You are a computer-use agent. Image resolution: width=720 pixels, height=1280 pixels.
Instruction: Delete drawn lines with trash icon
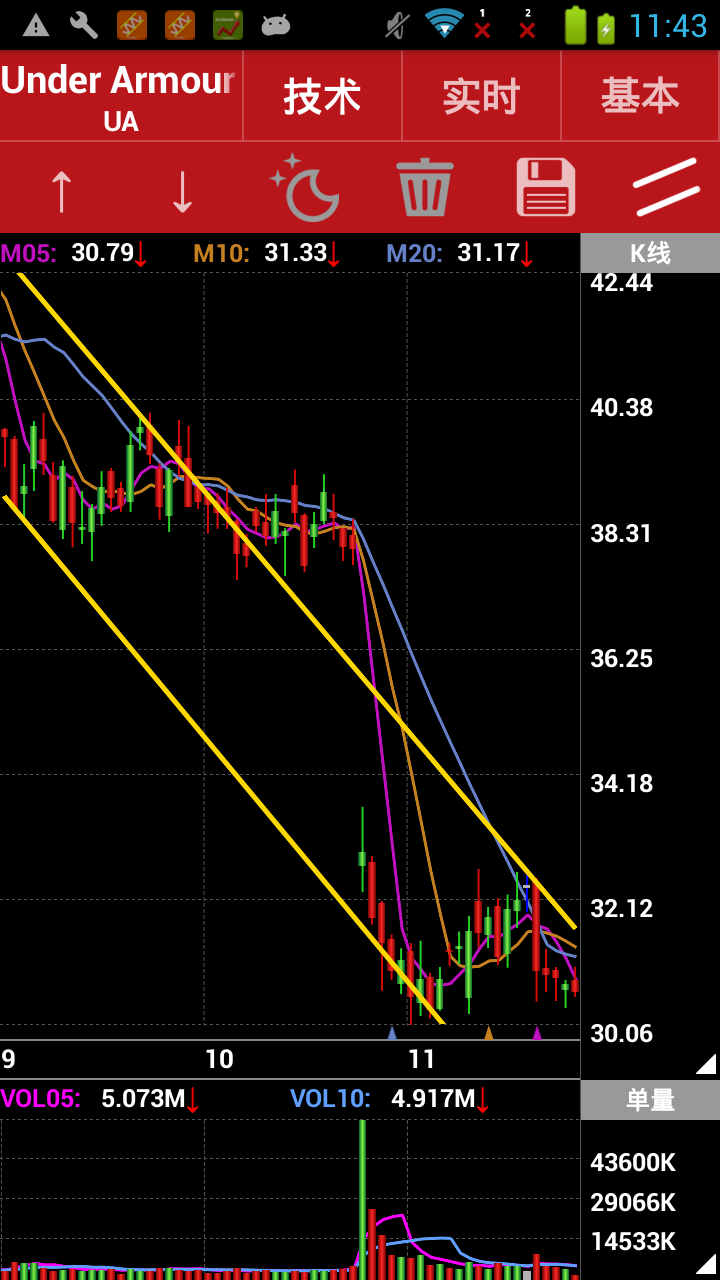tap(425, 188)
